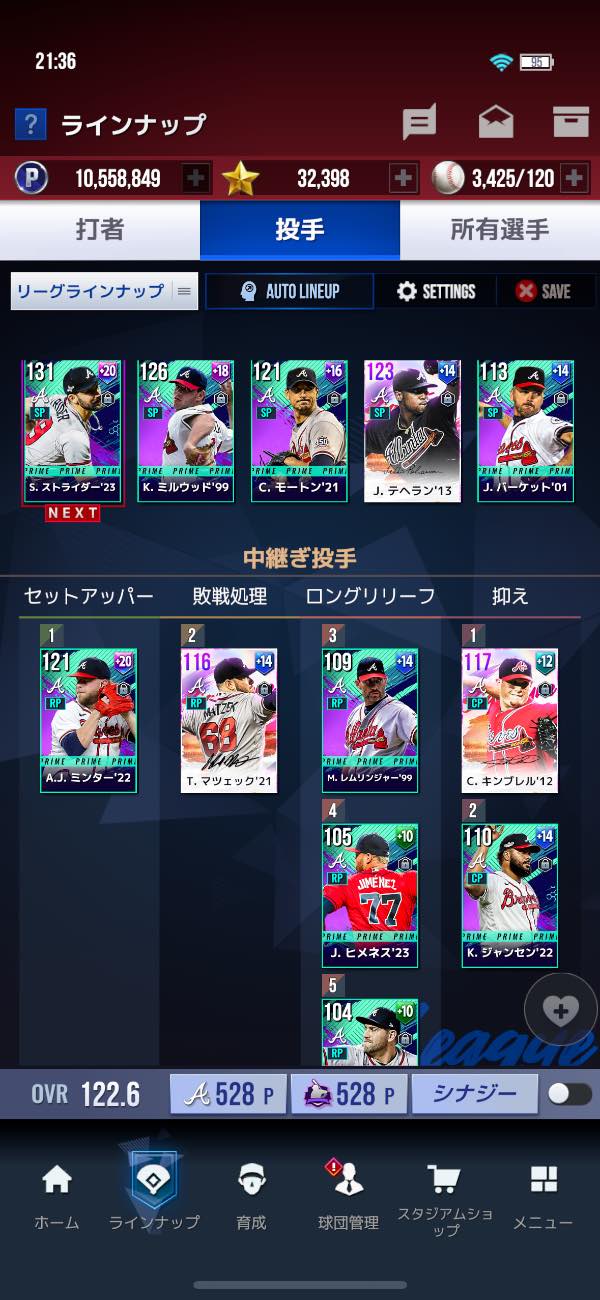Open the storage box icon

coord(571,122)
